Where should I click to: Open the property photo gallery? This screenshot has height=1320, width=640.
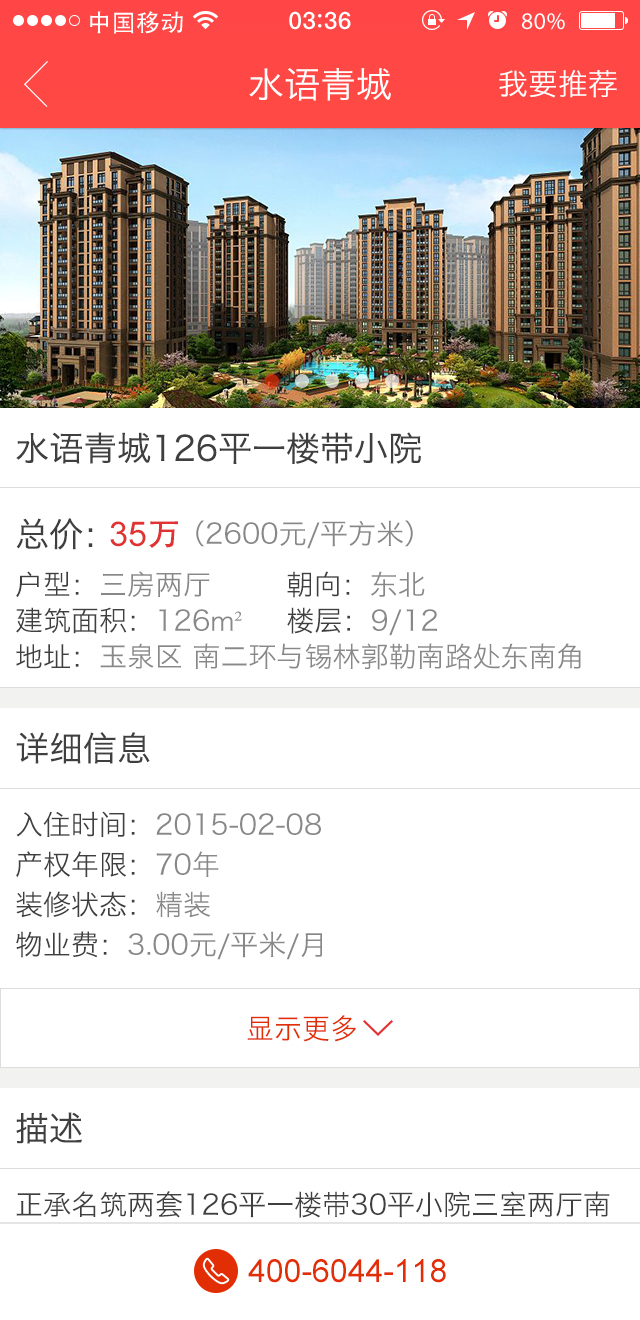[320, 268]
